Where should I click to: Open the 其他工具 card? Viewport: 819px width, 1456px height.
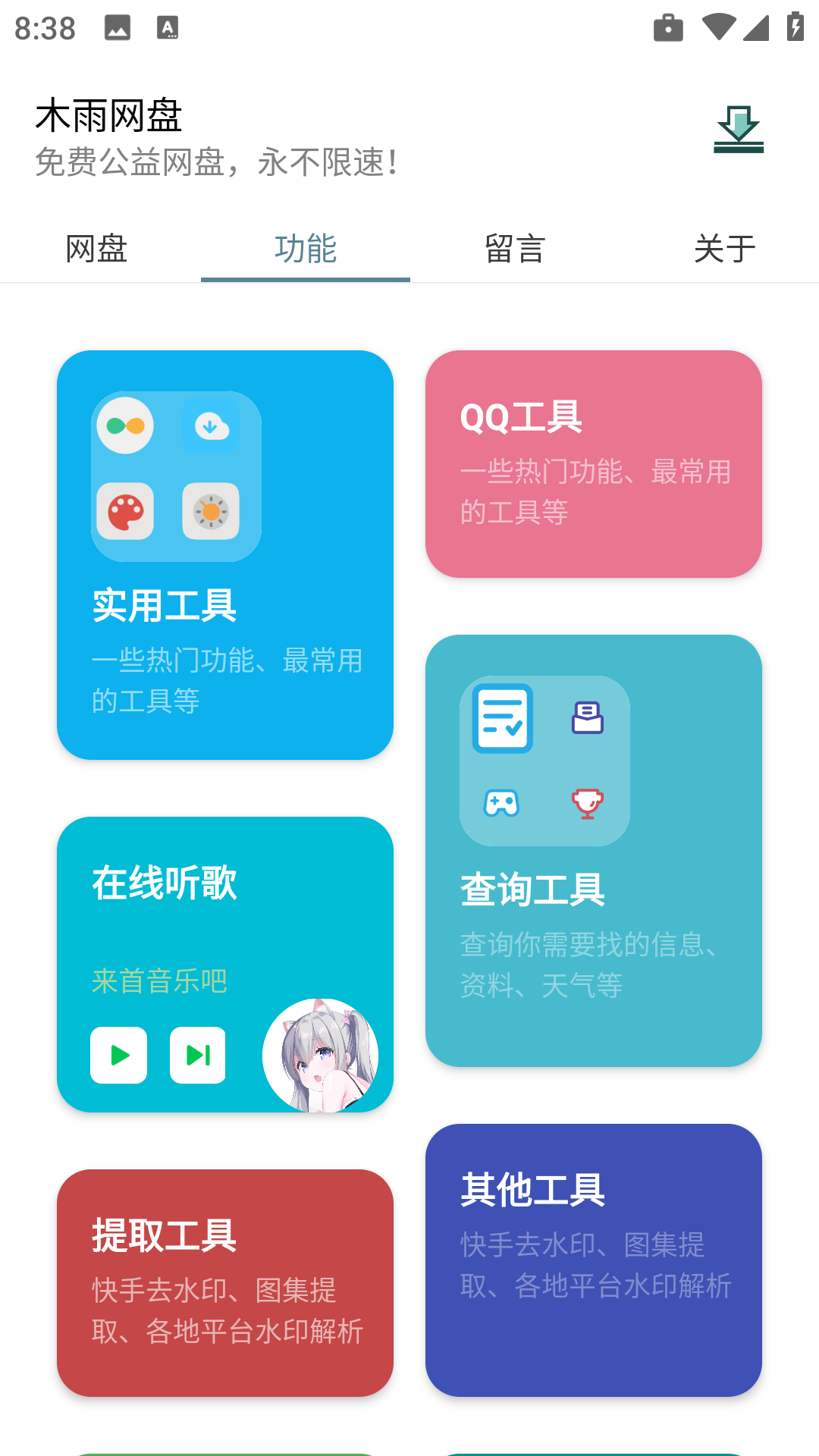(x=594, y=1259)
